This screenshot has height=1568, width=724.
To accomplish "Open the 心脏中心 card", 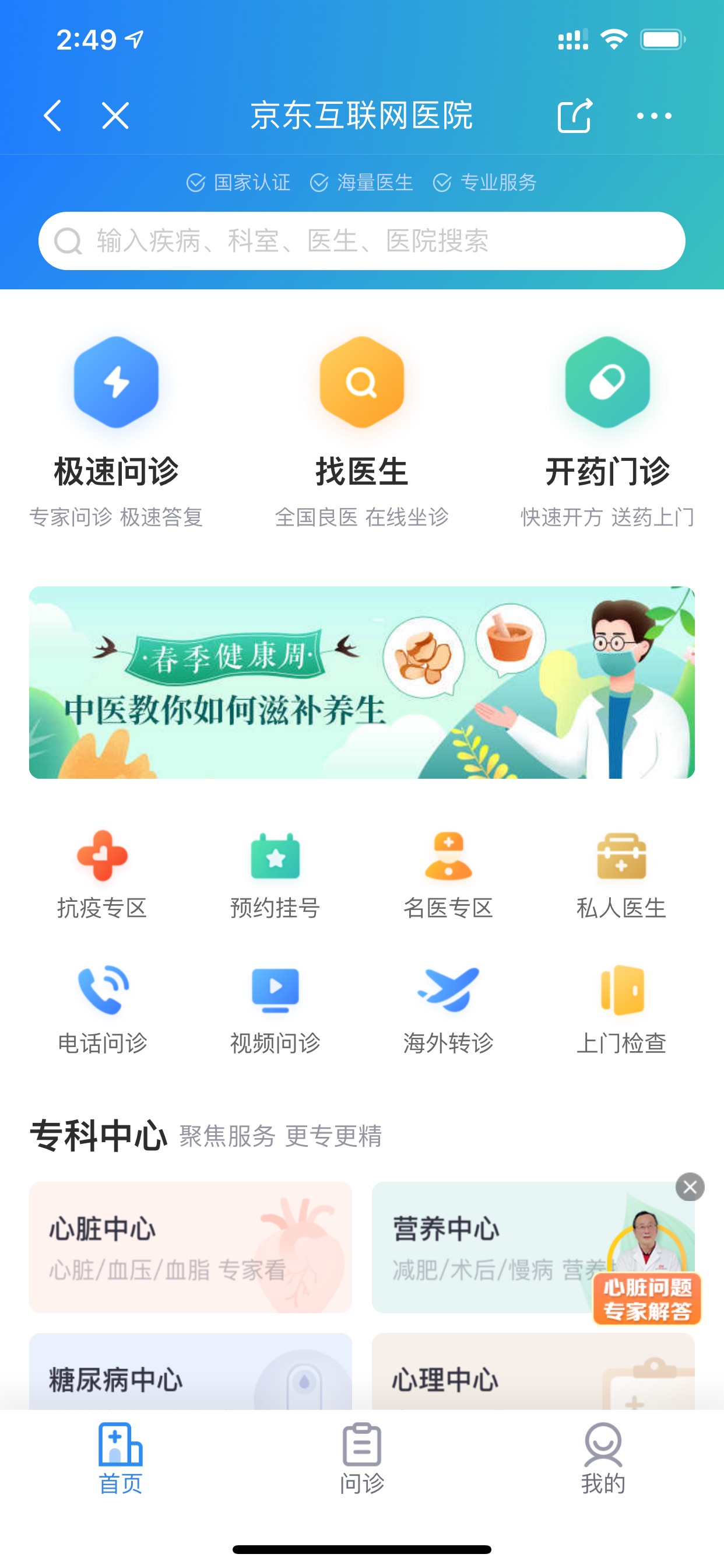I will pyautogui.click(x=191, y=1247).
